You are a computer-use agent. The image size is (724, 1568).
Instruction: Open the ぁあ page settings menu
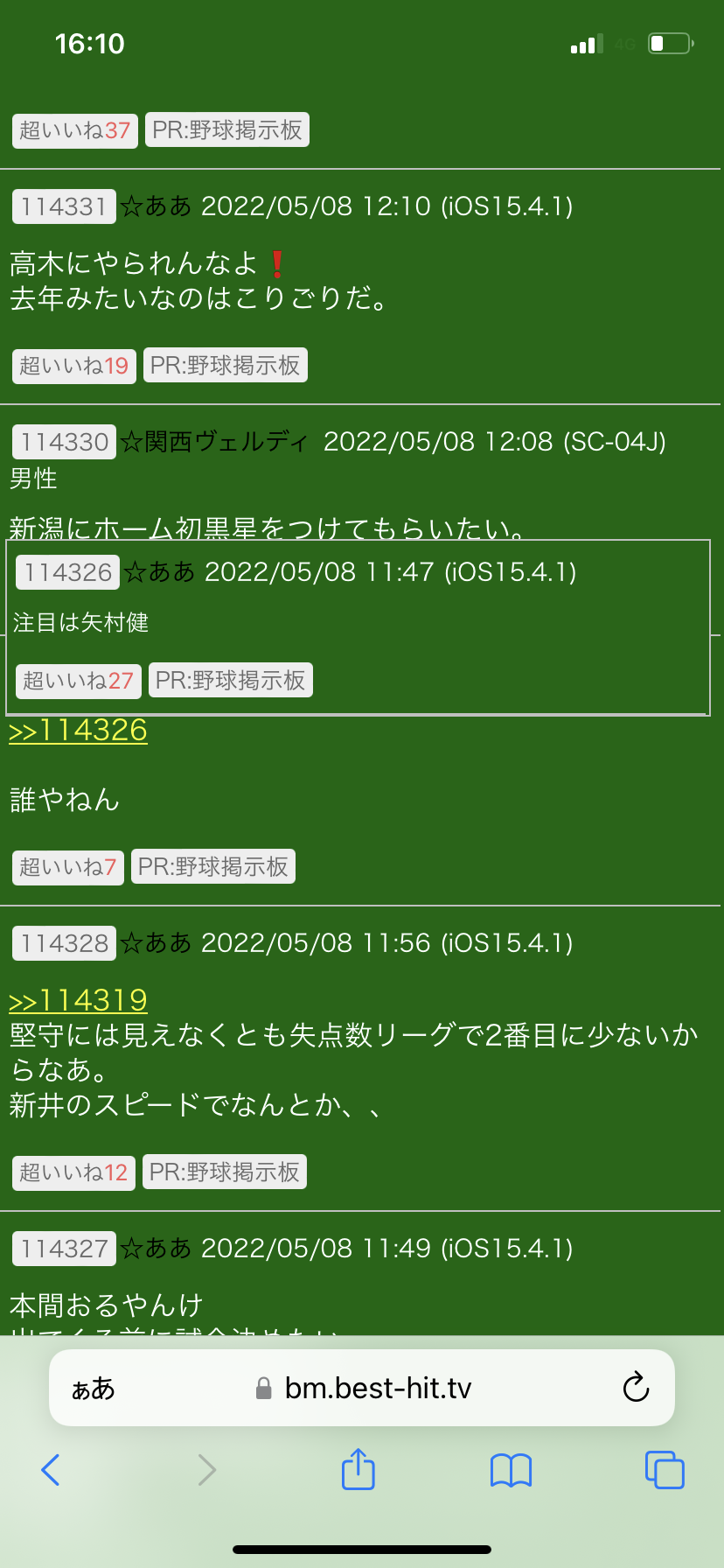pos(94,1389)
